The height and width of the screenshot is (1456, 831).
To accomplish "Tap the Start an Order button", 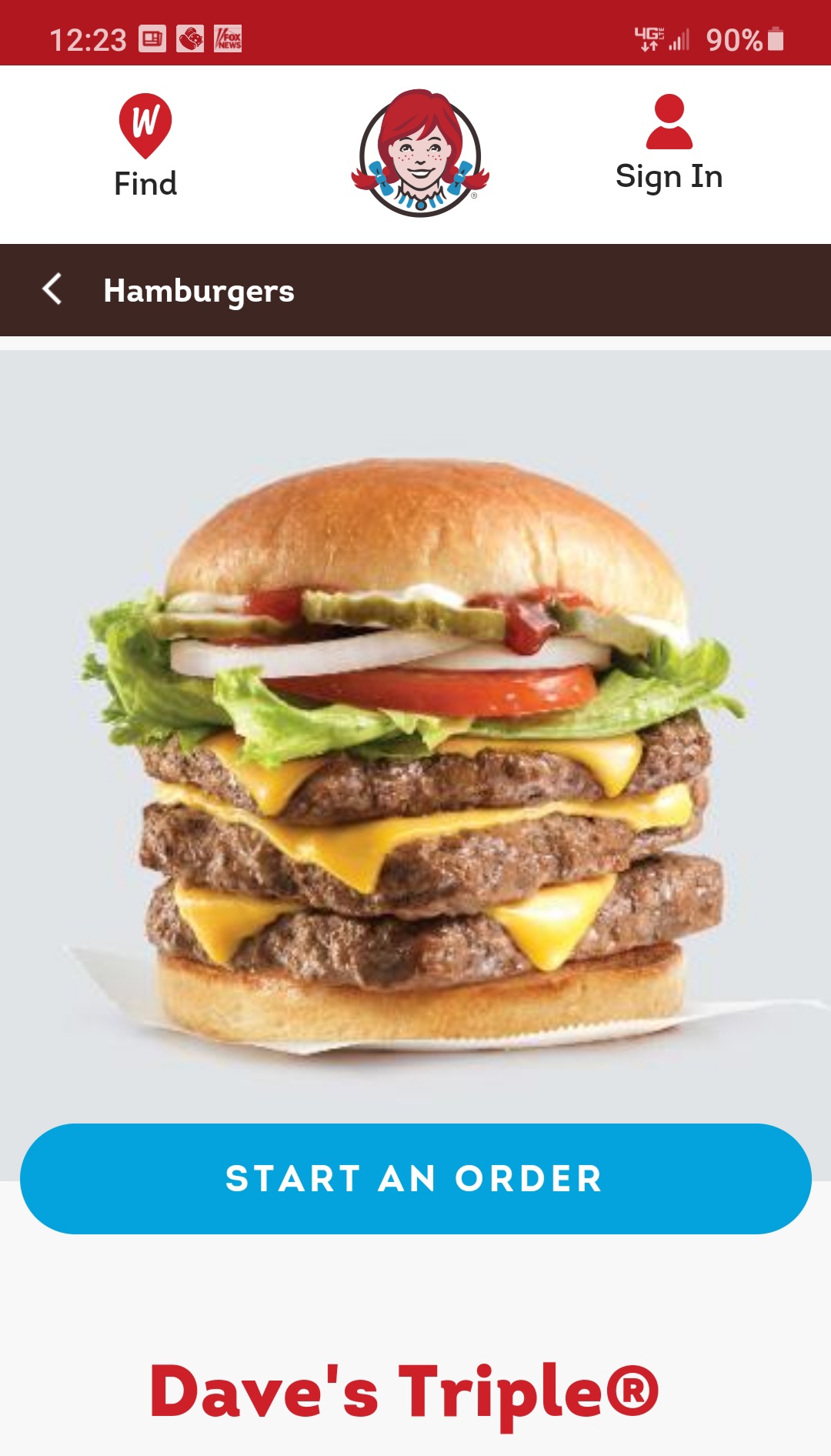I will (415, 1178).
